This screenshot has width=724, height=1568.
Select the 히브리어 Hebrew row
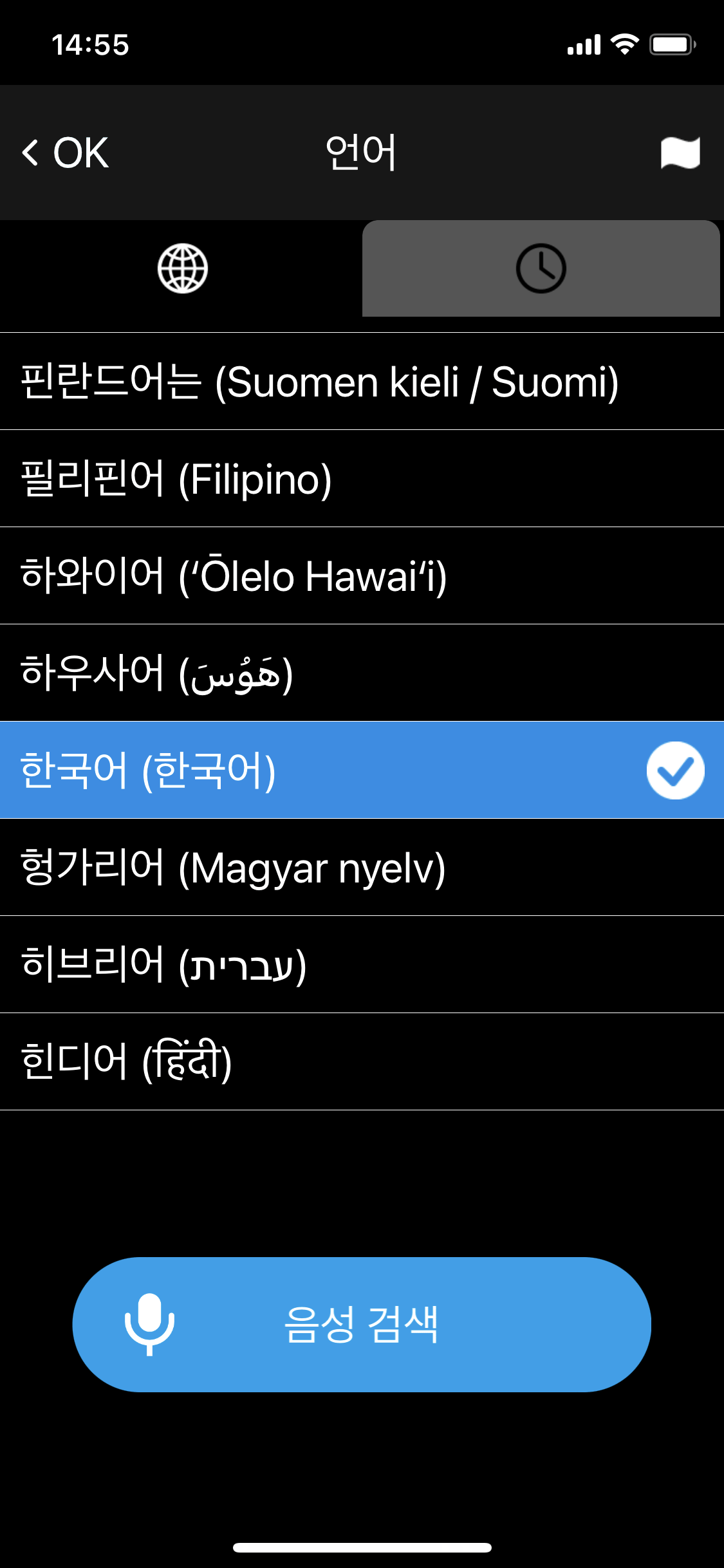(362, 965)
